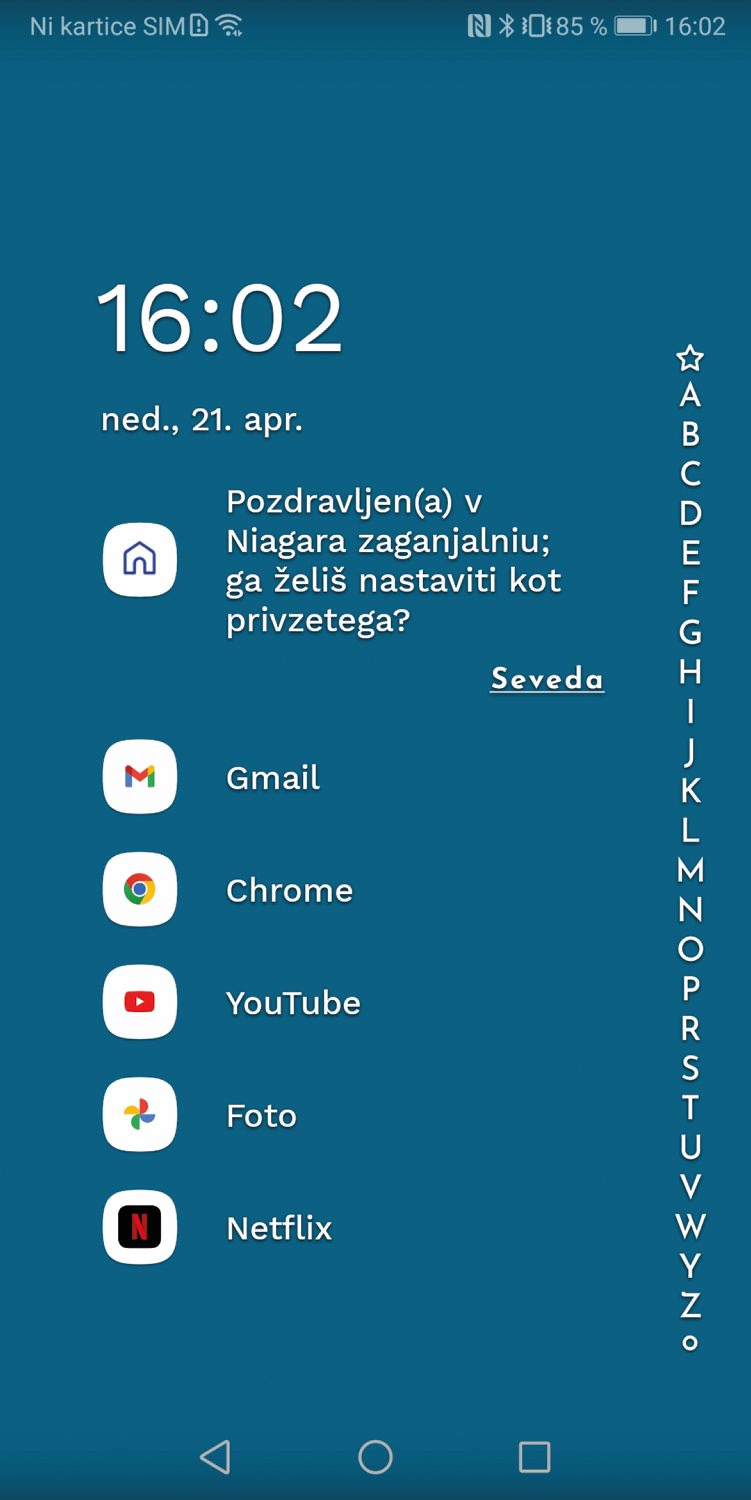
Task: Open the date widget showing ned., 21. apr.
Action: tap(202, 420)
